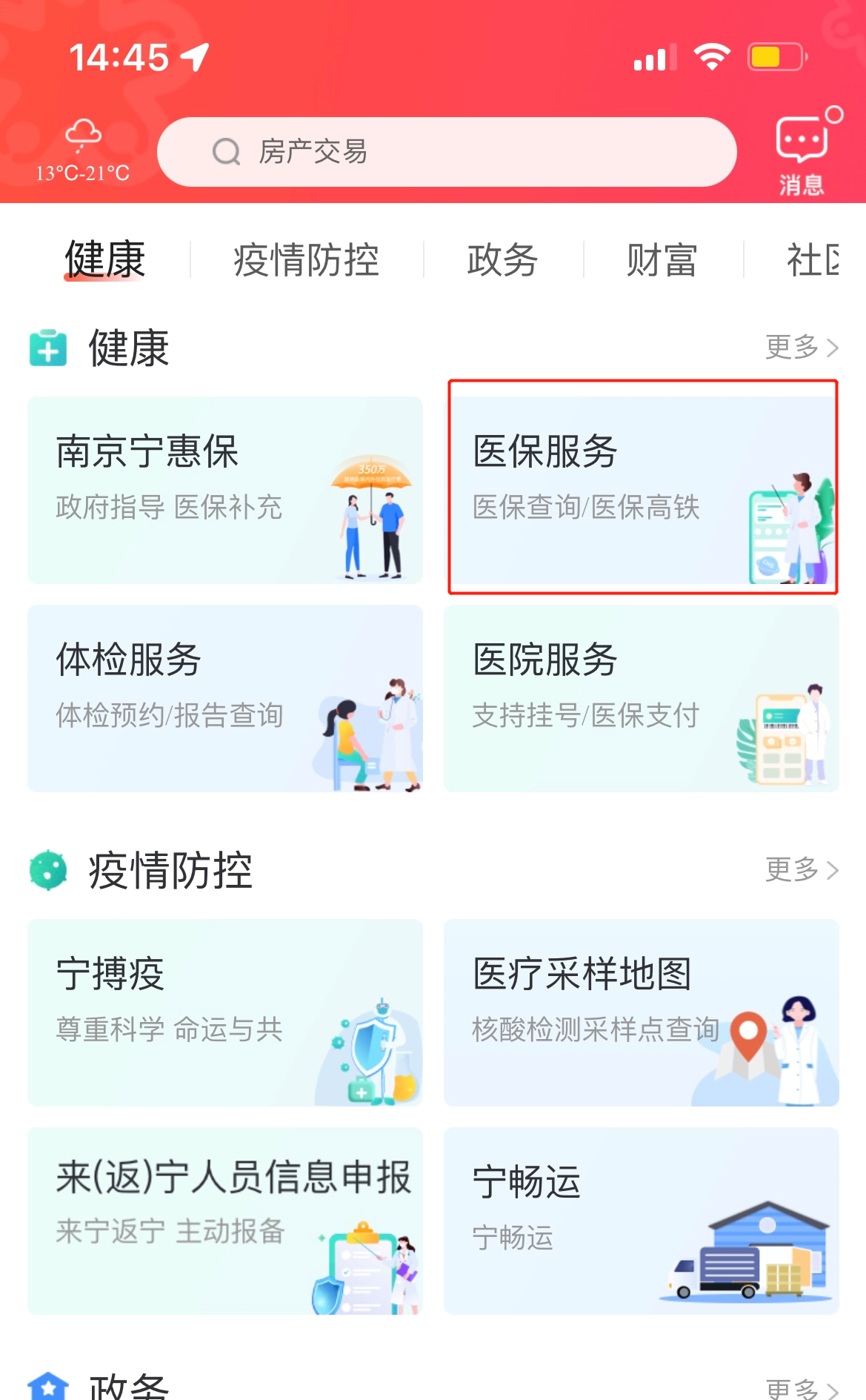Open the 南京宁惠保 card

[x=225, y=490]
